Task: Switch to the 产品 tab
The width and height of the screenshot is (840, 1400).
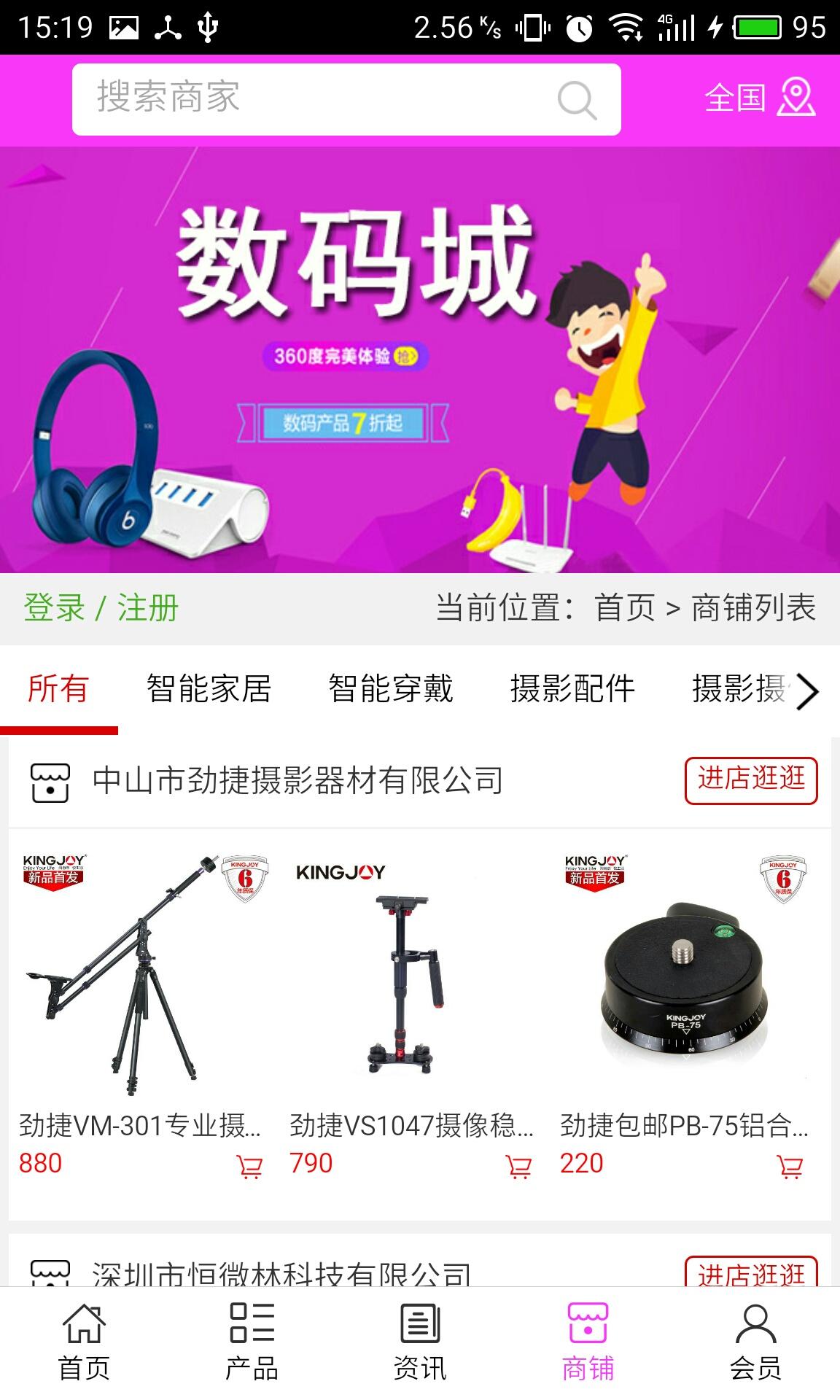Action: 252,1343
